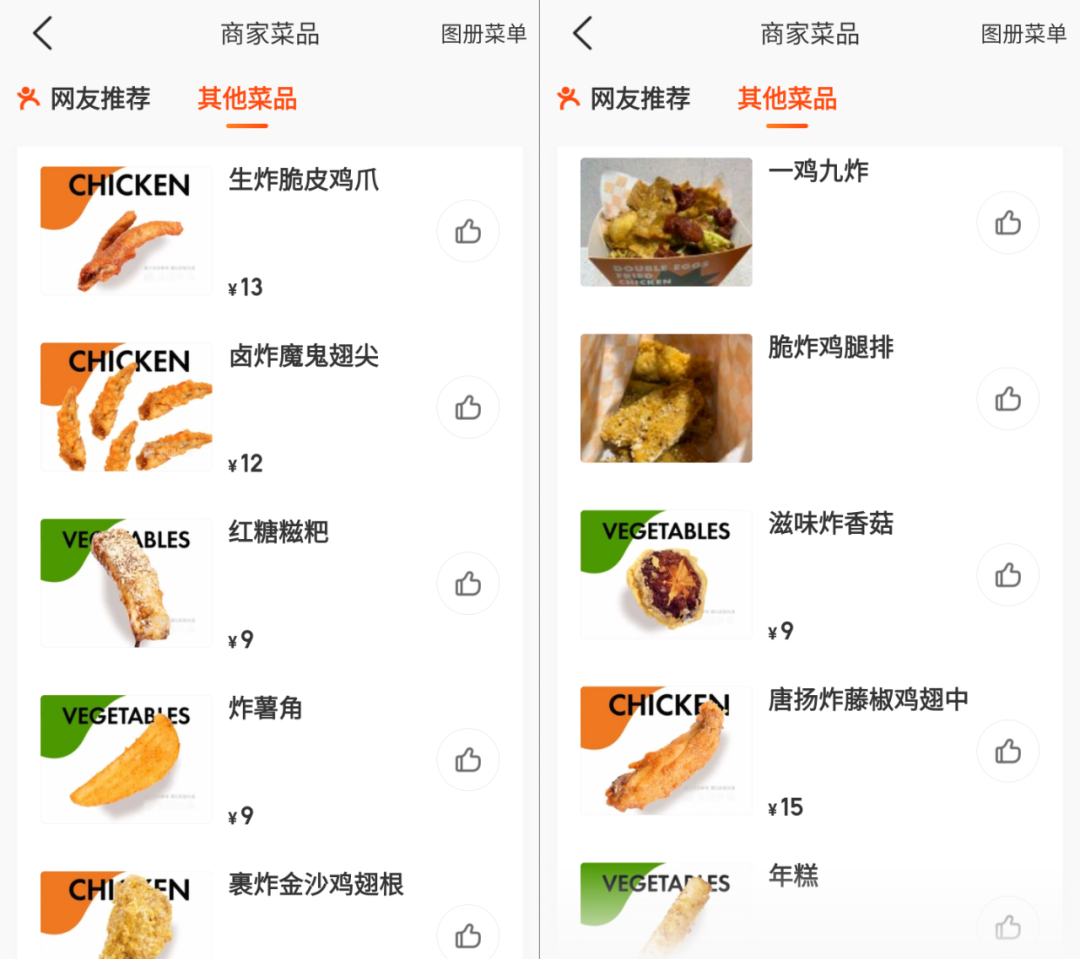The image size is (1080, 959).
Task: View the 炸薯角 dish image
Action: click(126, 759)
